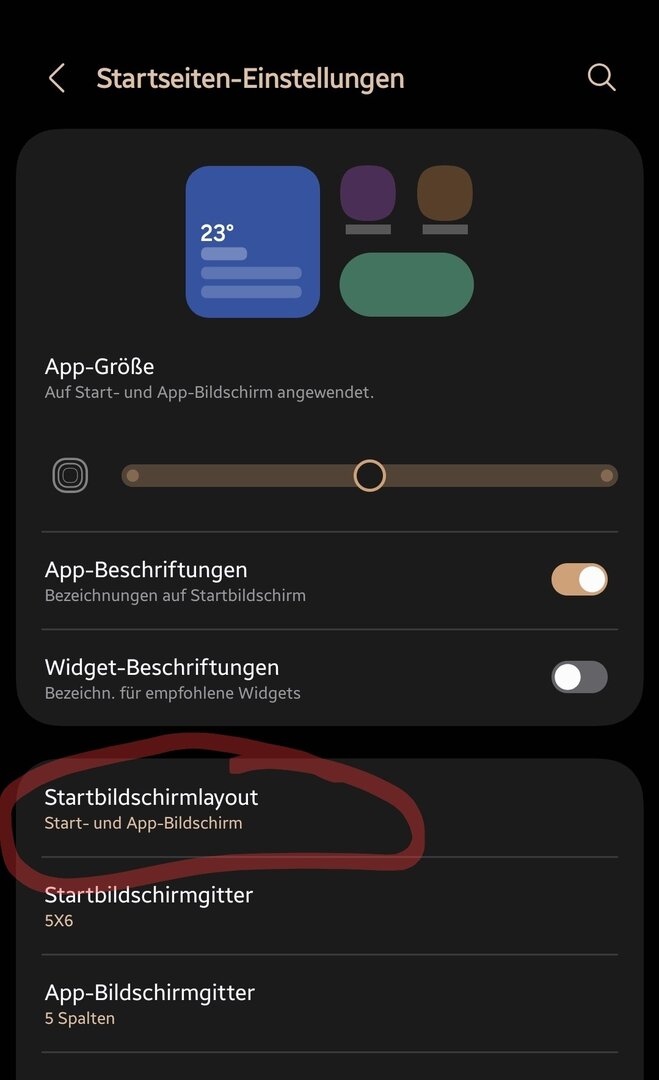Viewport: 659px width, 1080px height.
Task: Go back from Startseiten-Einstellungen
Action: click(x=57, y=78)
